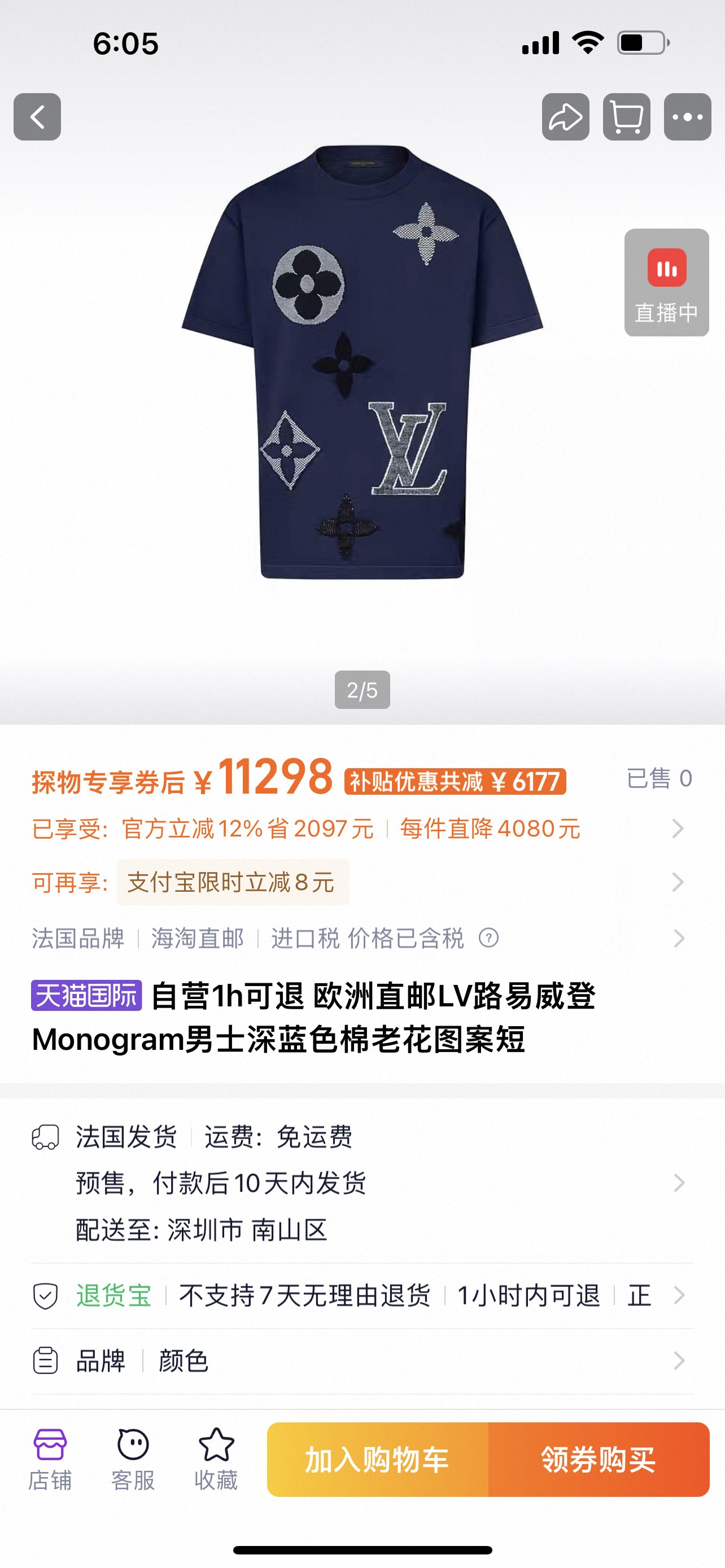Tap 领券购买 to buy with coupon
Image resolution: width=725 pixels, height=1568 pixels.
599,1460
